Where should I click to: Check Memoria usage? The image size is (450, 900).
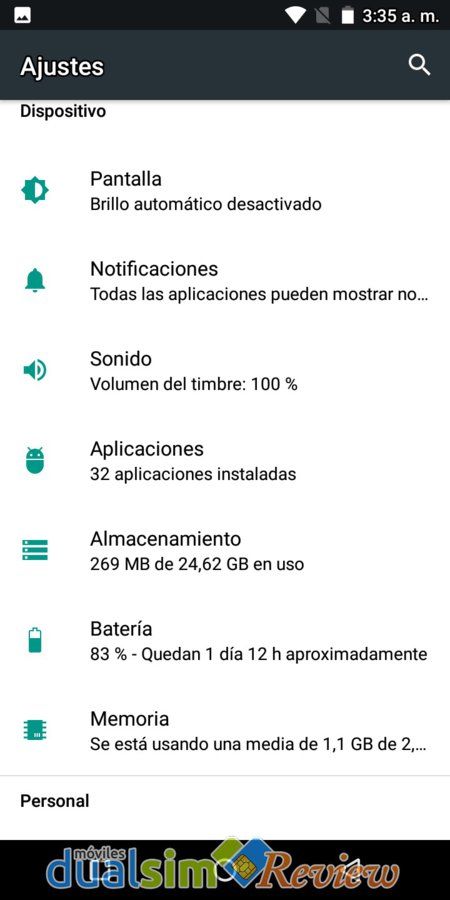pyautogui.click(x=225, y=731)
